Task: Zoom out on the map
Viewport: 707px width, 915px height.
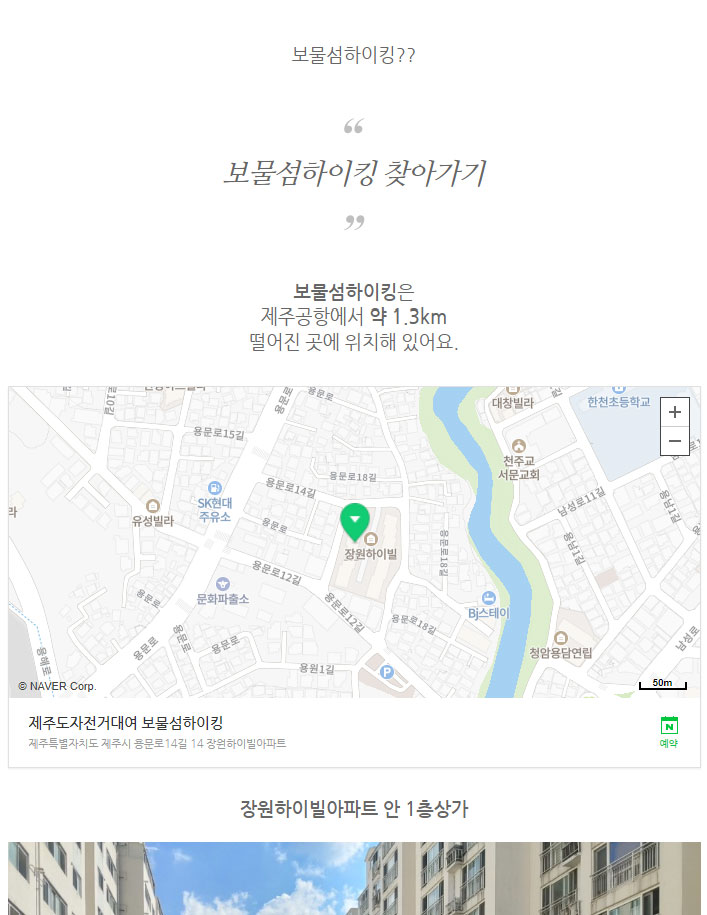Action: pos(675,440)
